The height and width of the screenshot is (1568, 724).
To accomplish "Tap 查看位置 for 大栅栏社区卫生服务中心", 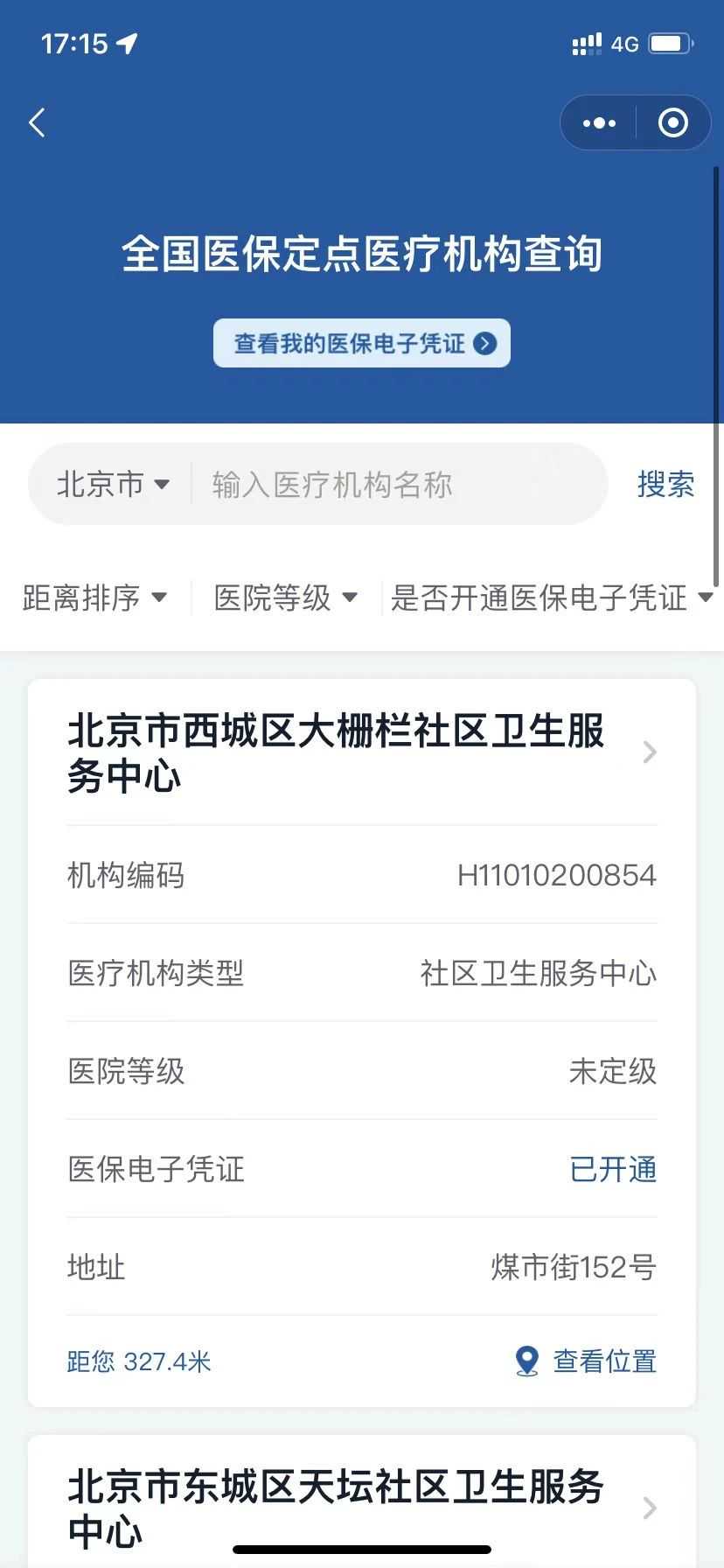I will tap(587, 1361).
